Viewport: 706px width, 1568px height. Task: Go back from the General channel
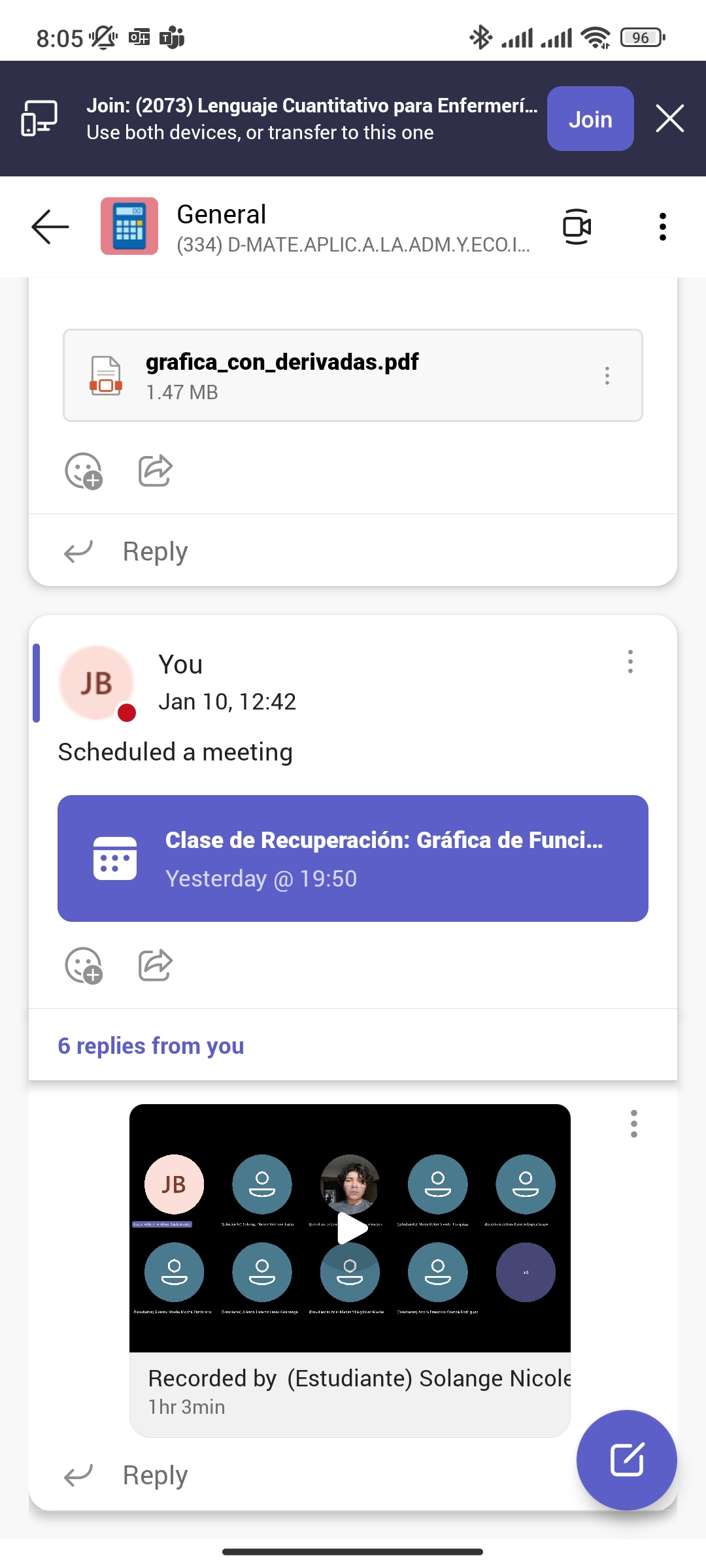pos(50,227)
